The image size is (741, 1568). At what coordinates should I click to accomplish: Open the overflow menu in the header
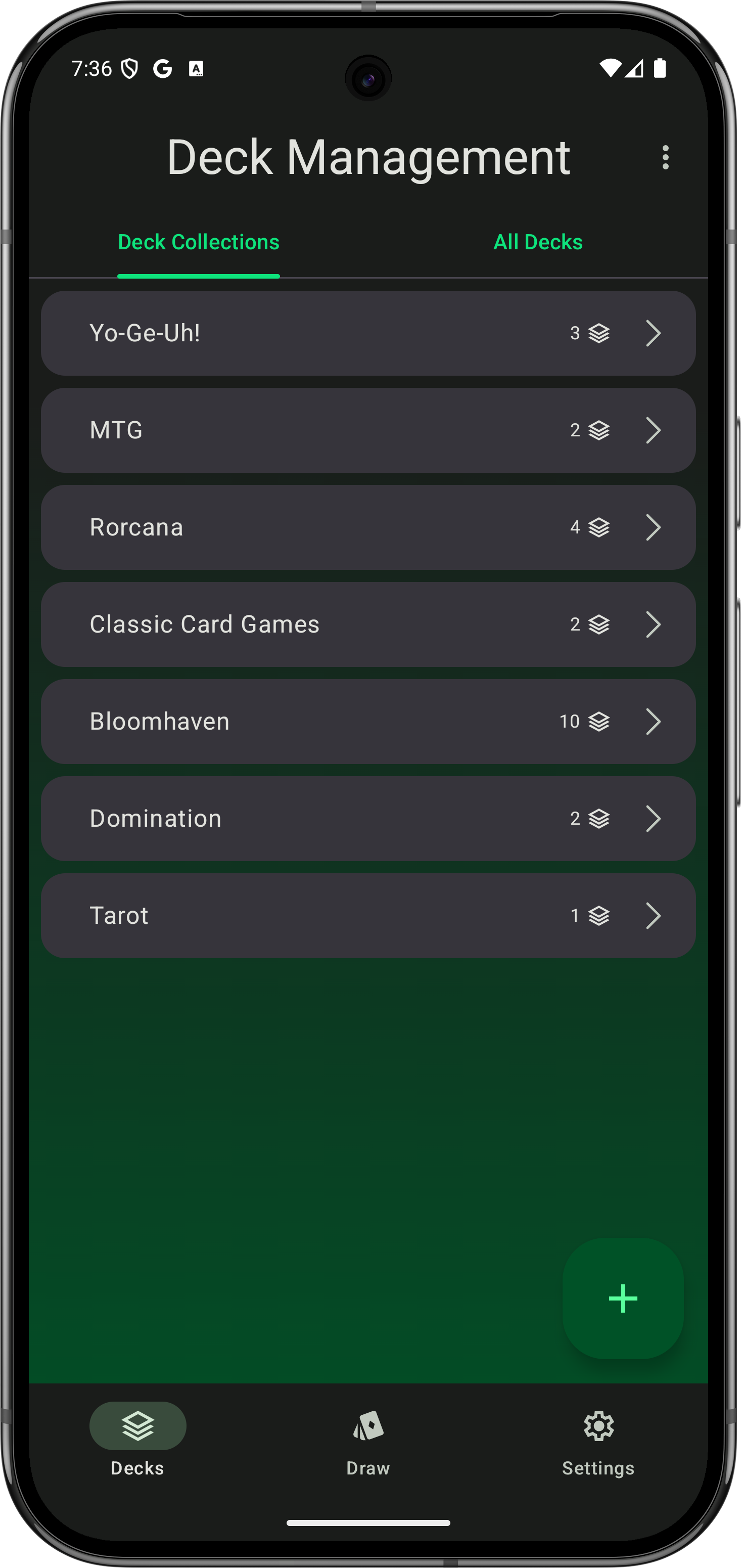(665, 157)
